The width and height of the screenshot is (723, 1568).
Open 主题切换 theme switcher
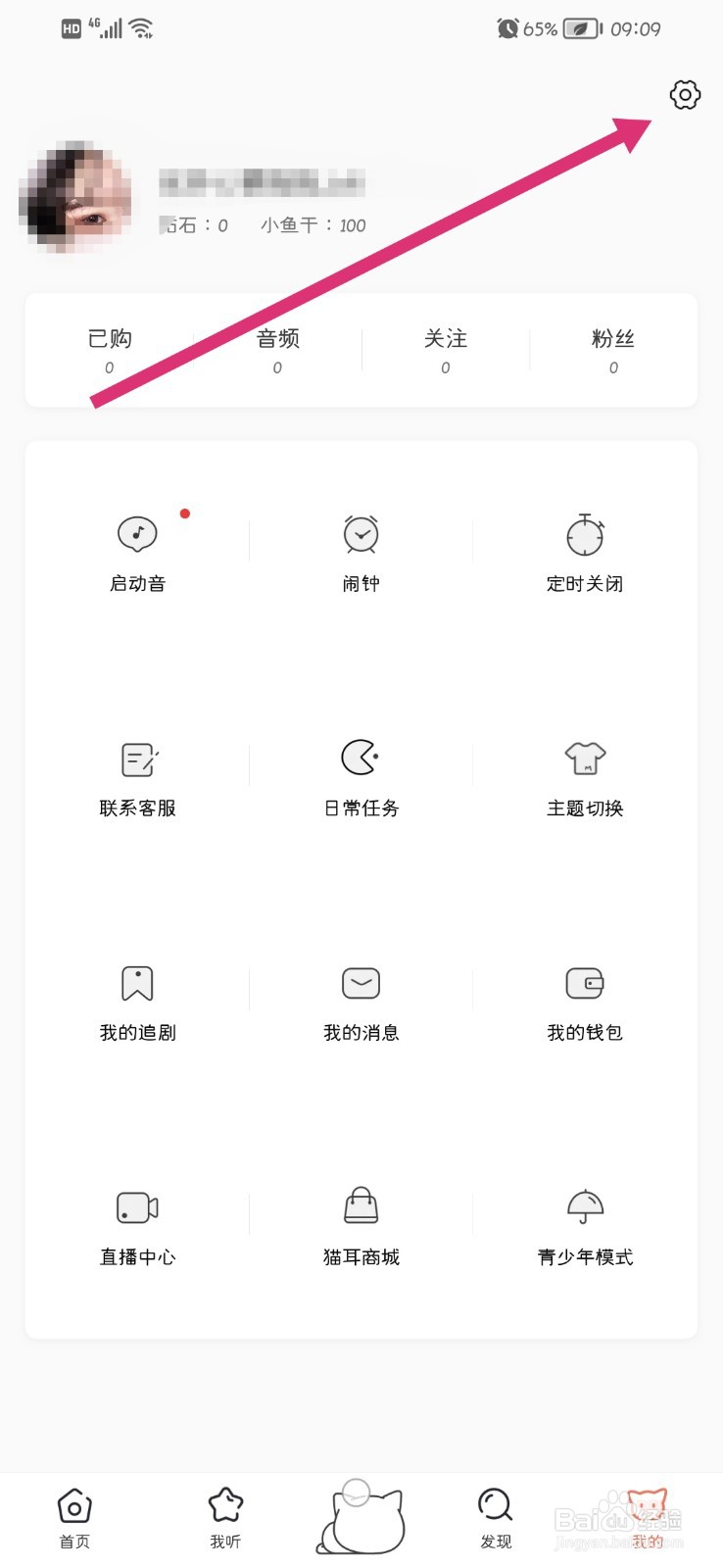tap(585, 777)
